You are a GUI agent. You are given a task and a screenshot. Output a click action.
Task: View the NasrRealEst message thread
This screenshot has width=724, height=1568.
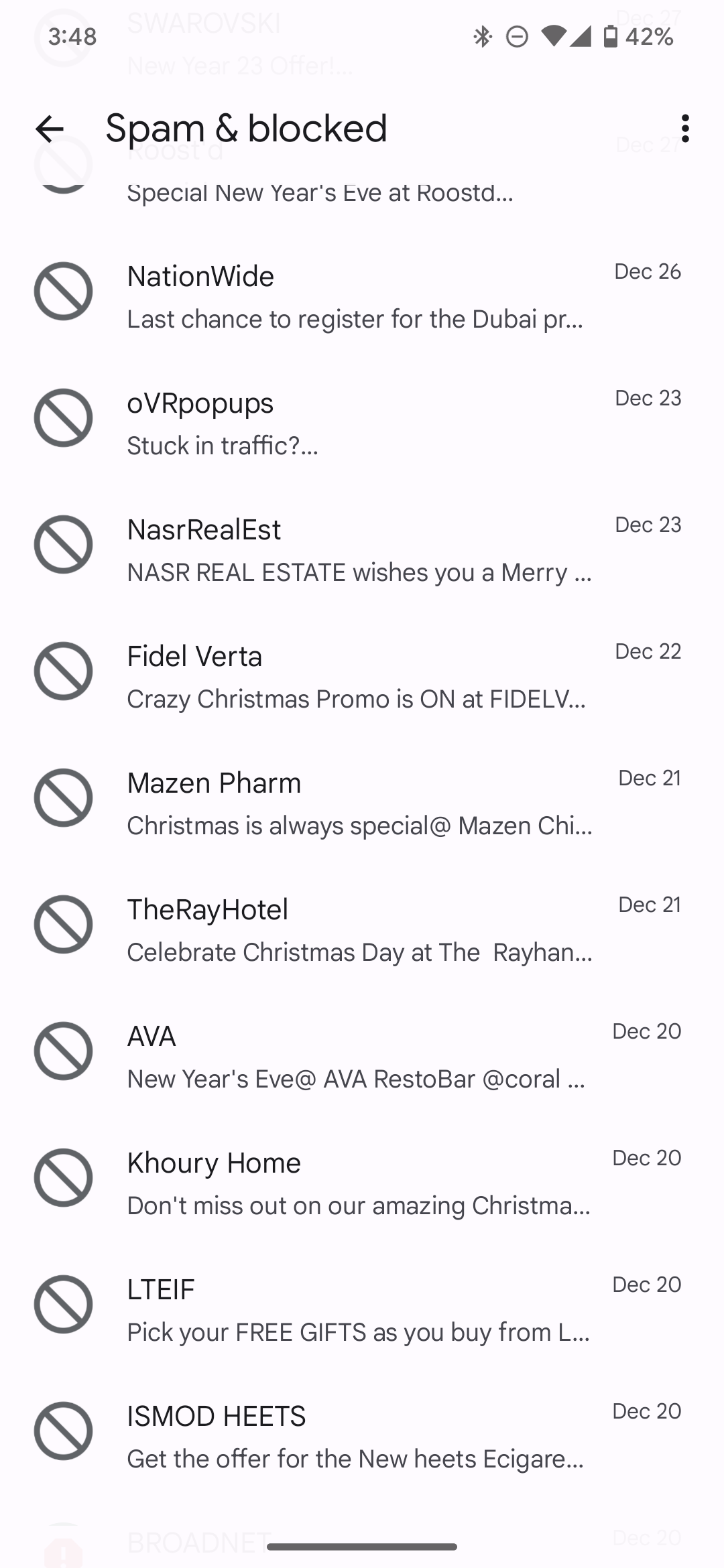(362, 551)
